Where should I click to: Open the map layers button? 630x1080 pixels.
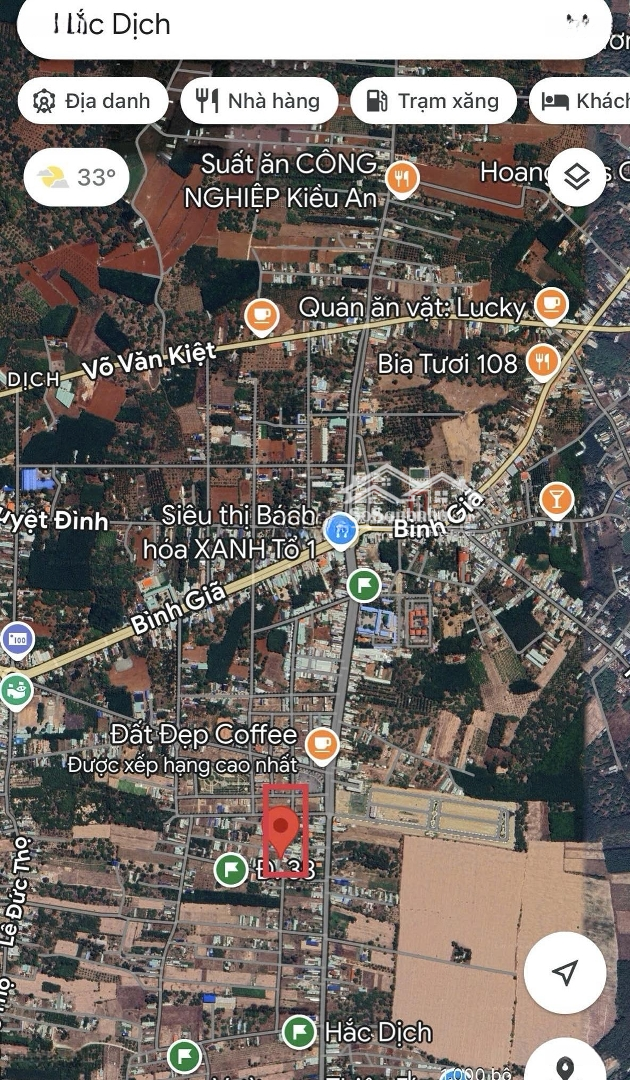pyautogui.click(x=577, y=178)
